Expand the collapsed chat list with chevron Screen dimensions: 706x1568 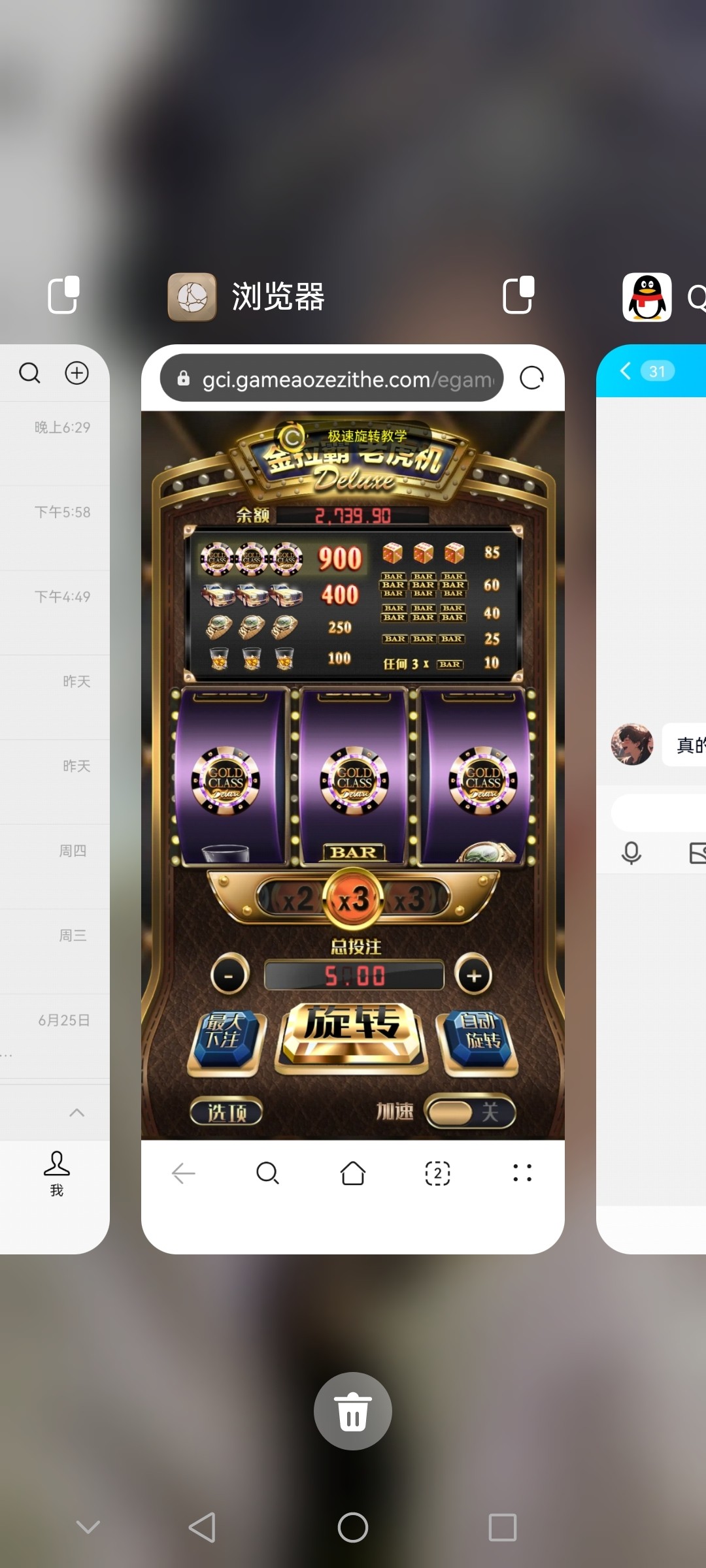tap(77, 1111)
